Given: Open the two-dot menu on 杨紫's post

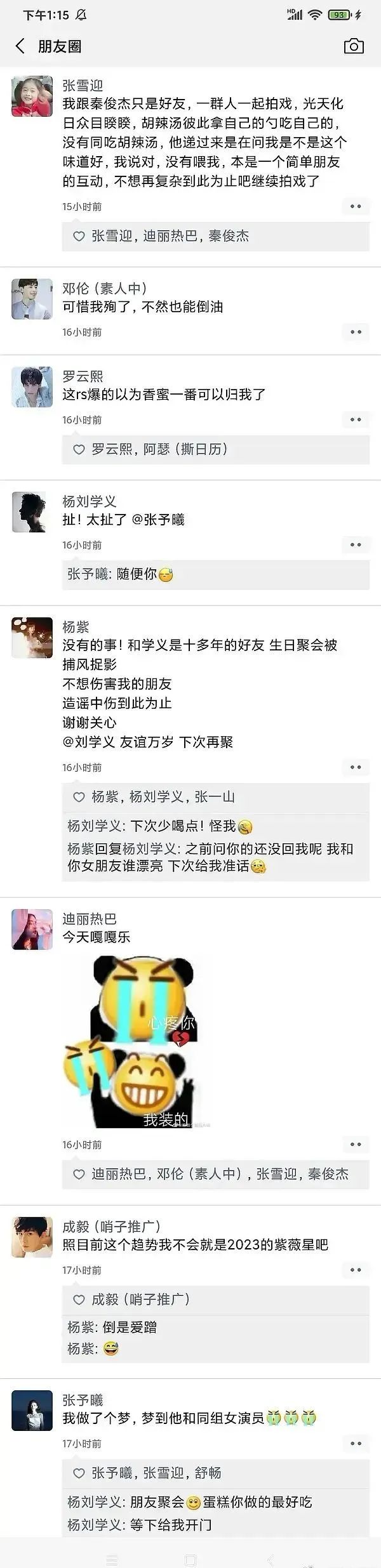Looking at the screenshot, I should click(356, 767).
